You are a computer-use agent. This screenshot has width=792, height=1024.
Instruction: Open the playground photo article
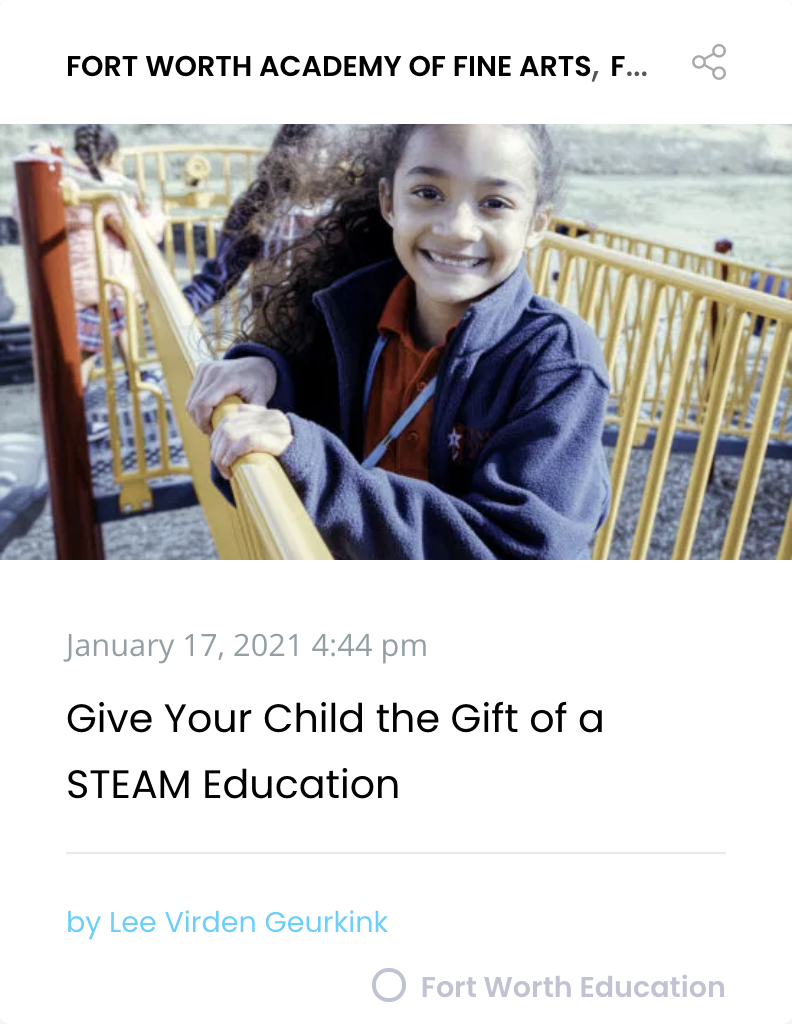[x=396, y=341]
